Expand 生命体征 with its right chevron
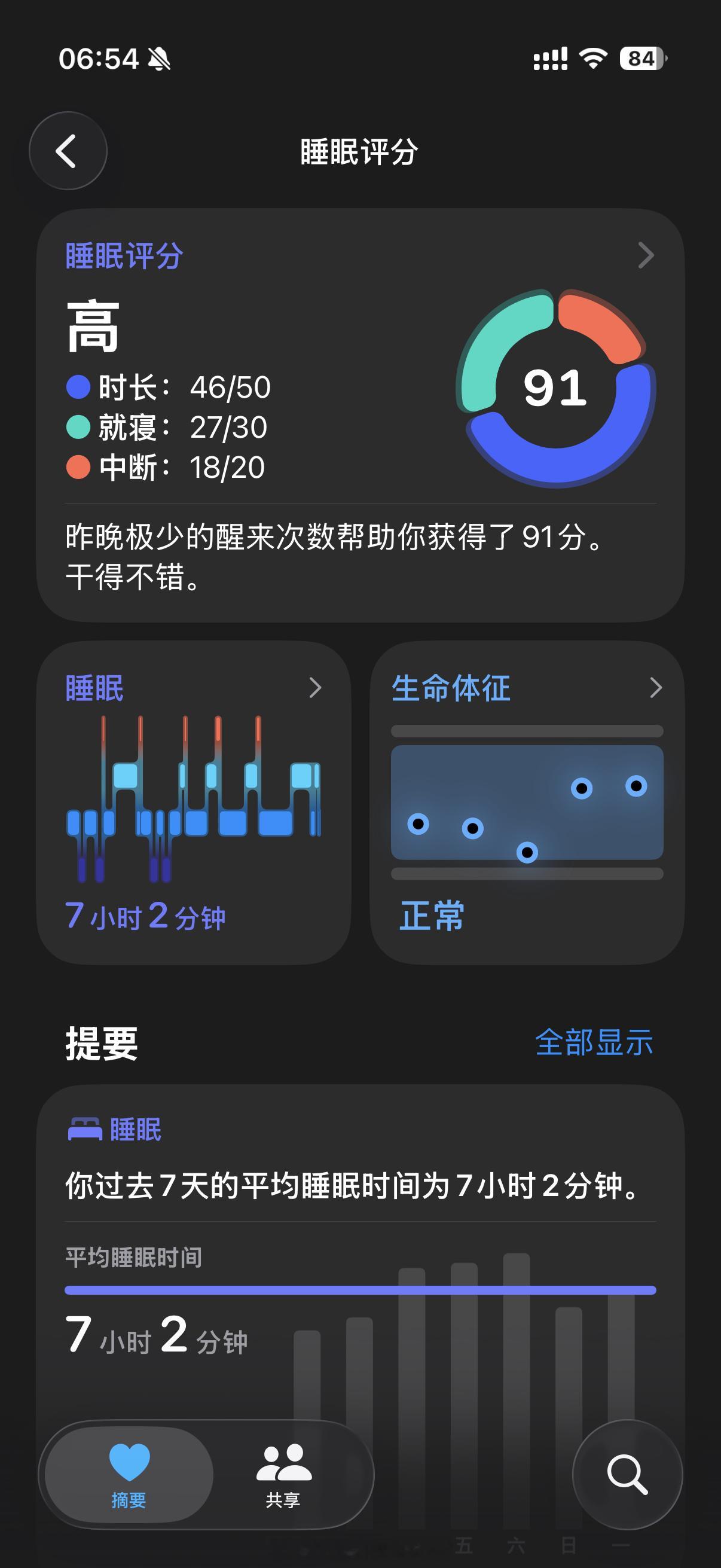This screenshot has width=721, height=1568. pos(656,688)
